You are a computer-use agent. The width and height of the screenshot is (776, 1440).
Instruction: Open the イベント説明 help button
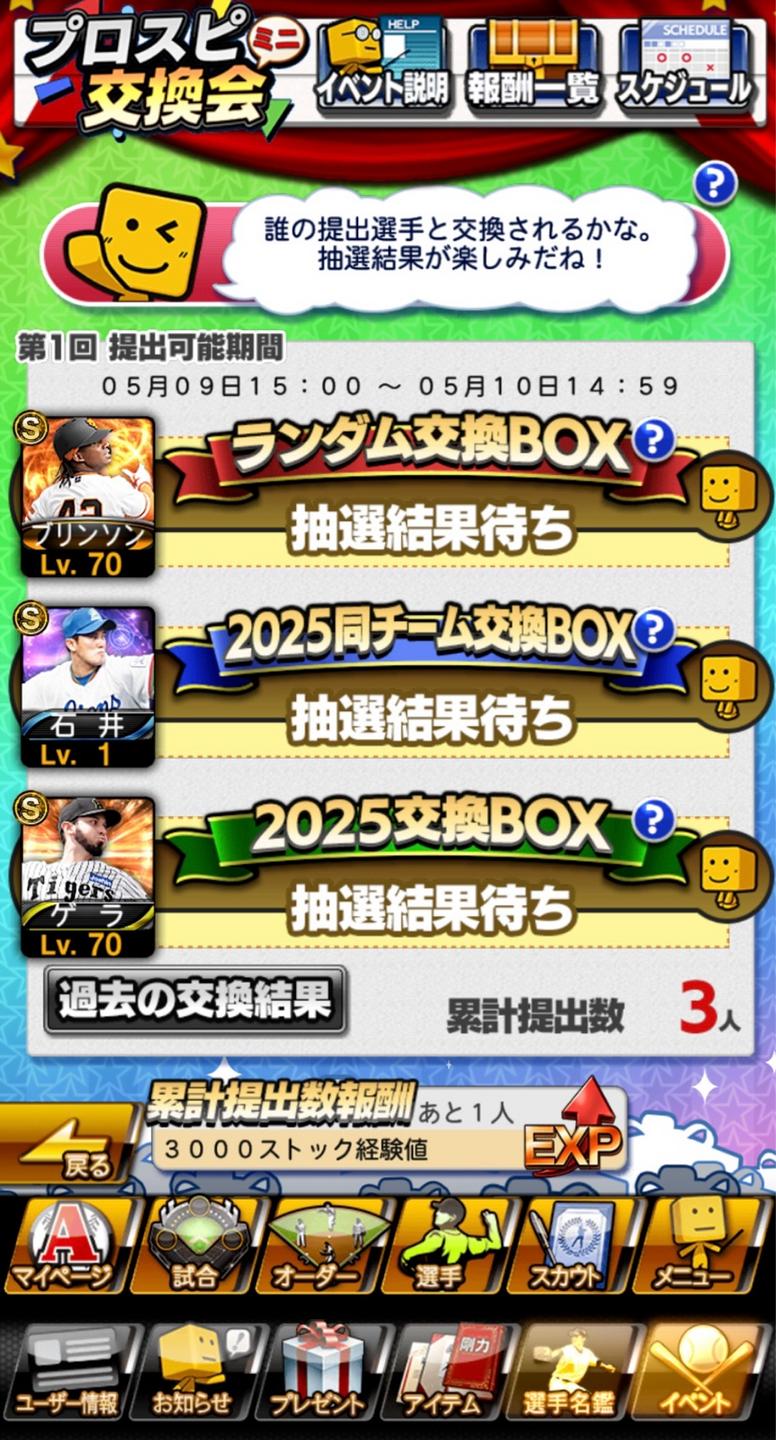pos(383,63)
